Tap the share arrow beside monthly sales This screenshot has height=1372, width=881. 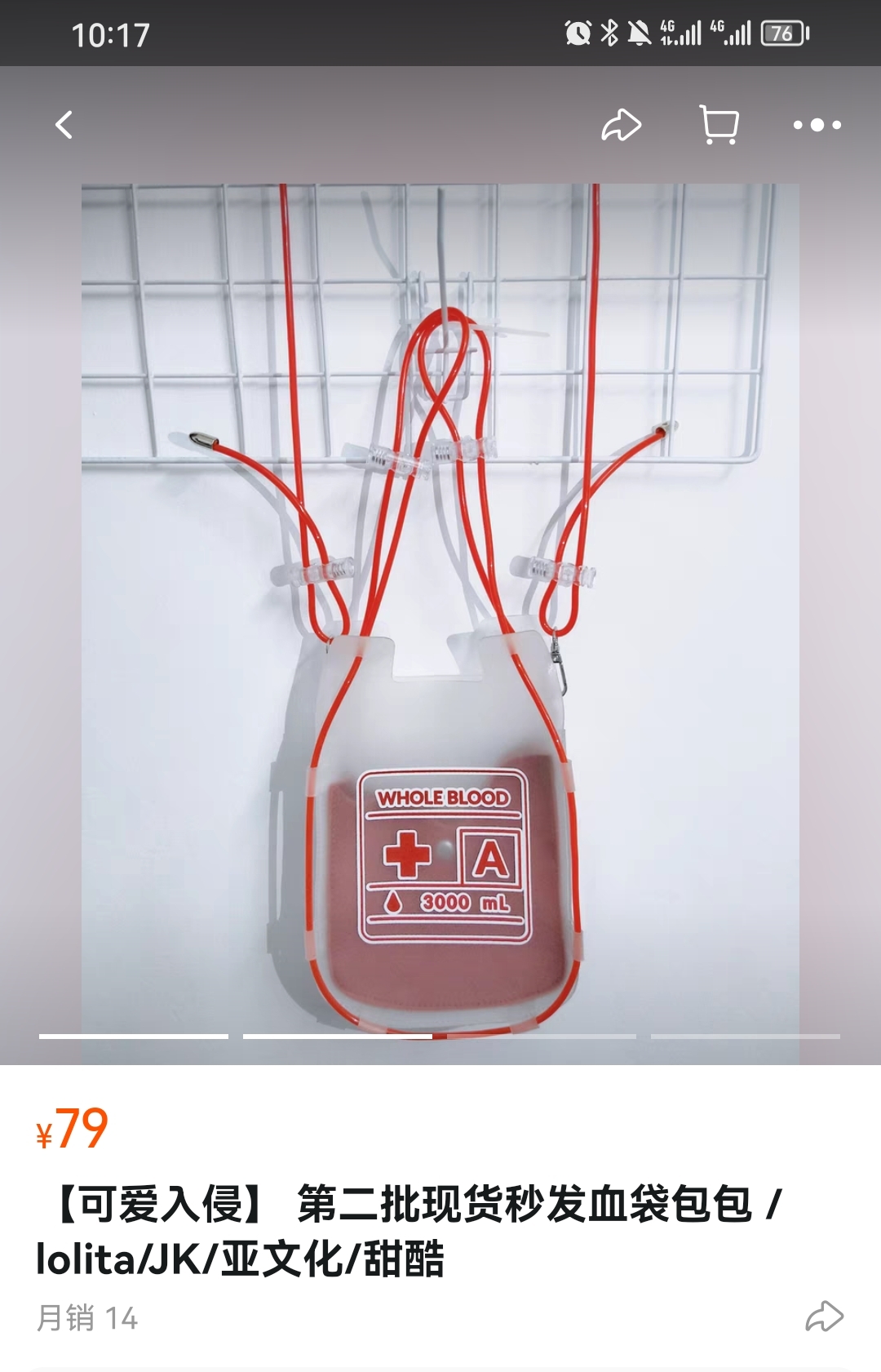[824, 1316]
